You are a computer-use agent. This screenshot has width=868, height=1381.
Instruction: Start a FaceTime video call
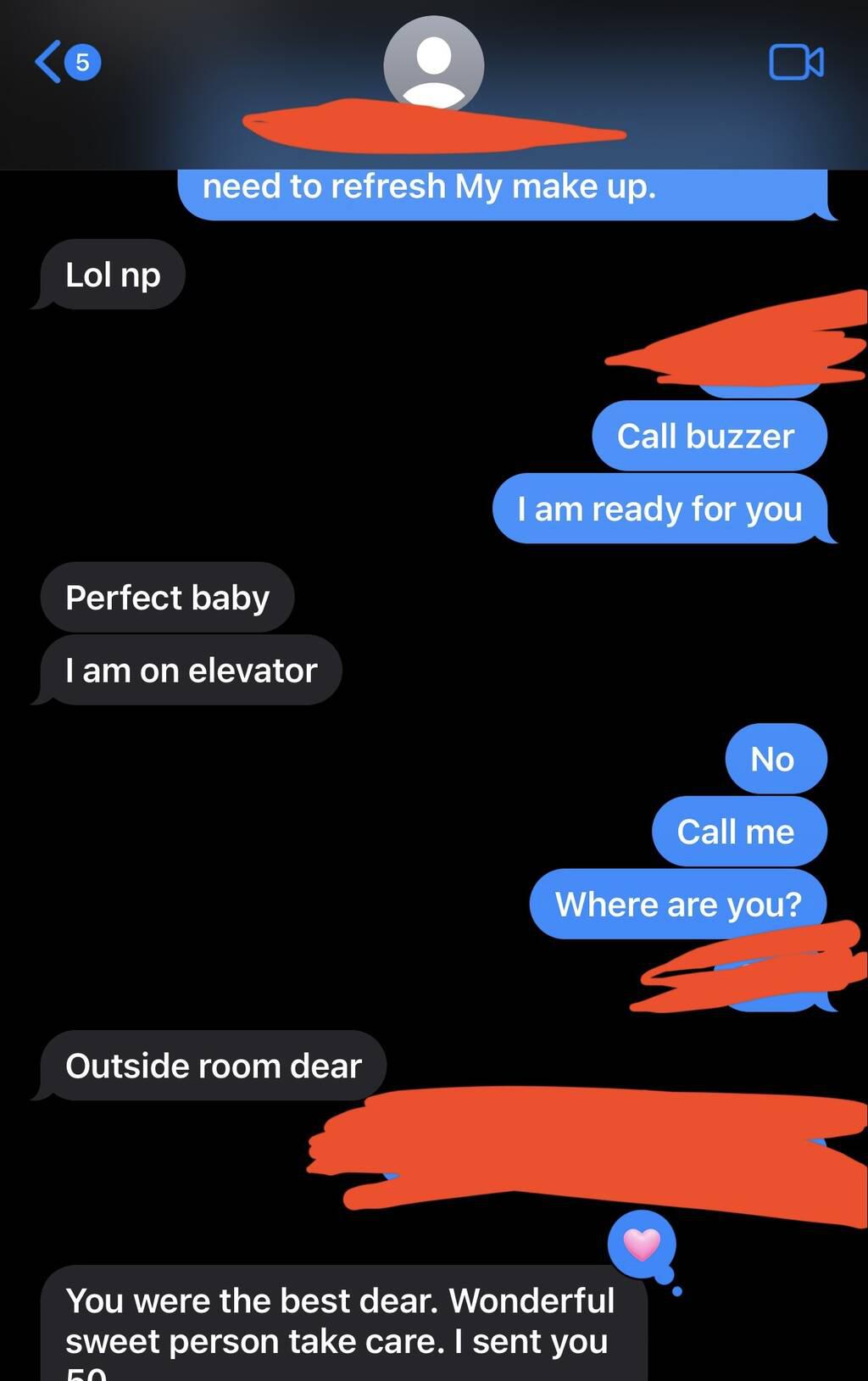pyautogui.click(x=796, y=63)
